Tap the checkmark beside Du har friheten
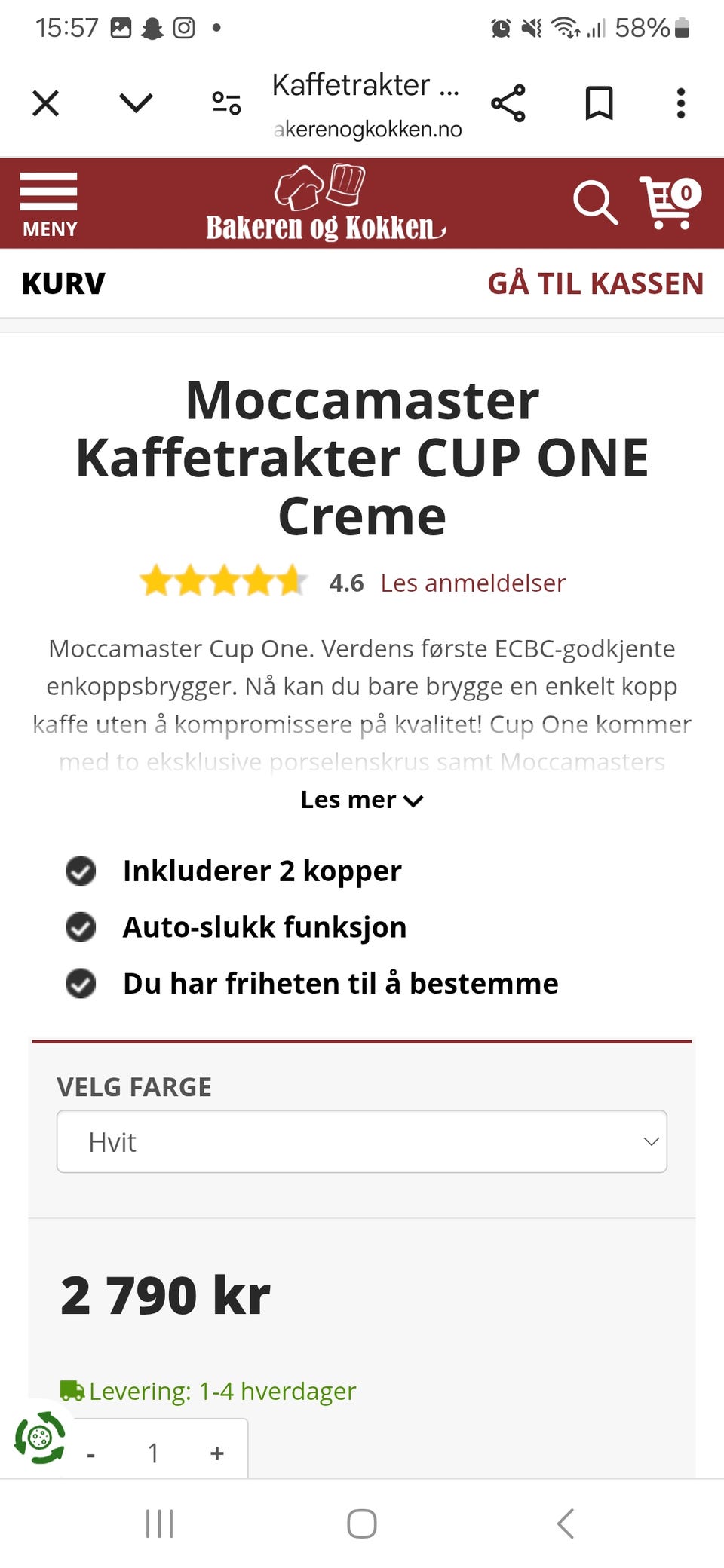The image size is (724, 1568). [80, 983]
